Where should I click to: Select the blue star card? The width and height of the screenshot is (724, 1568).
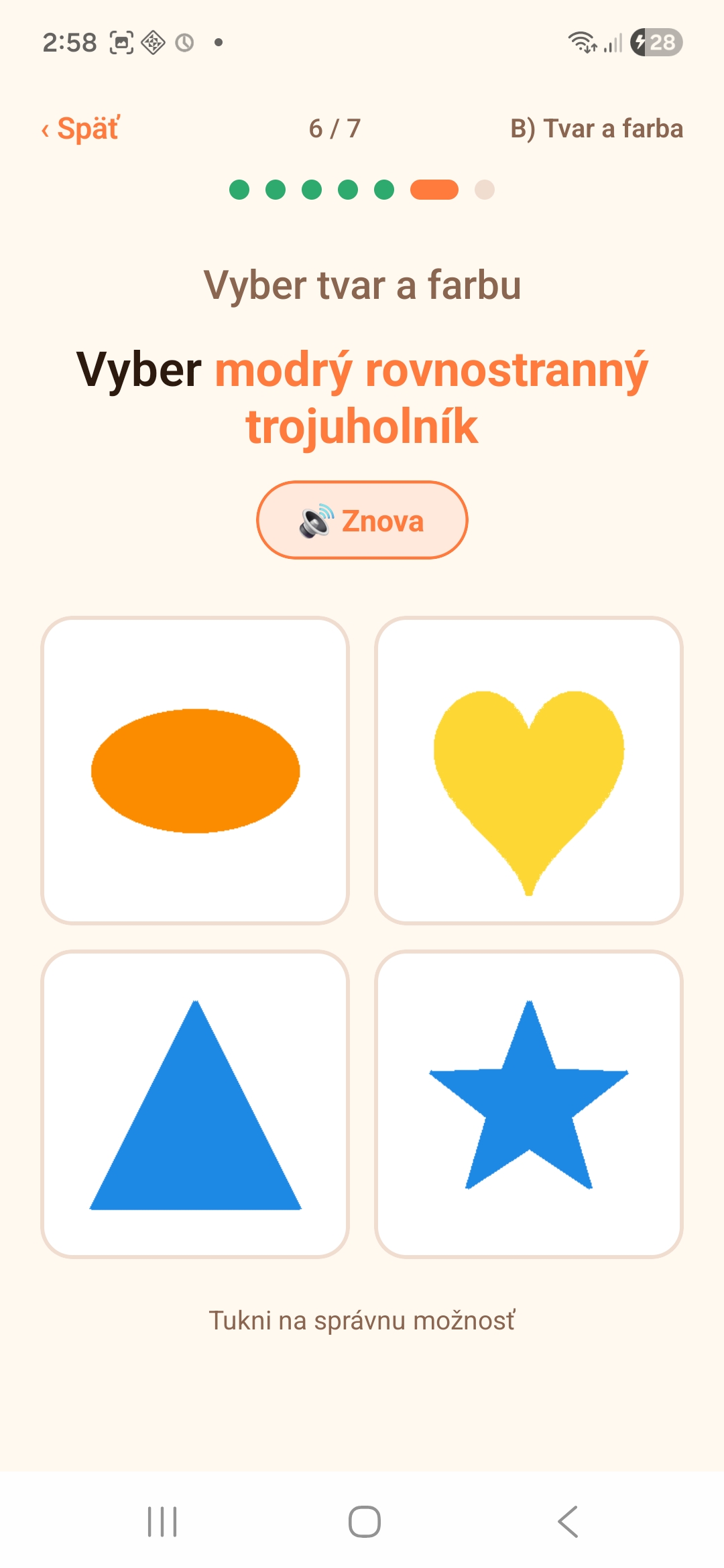(x=529, y=1104)
